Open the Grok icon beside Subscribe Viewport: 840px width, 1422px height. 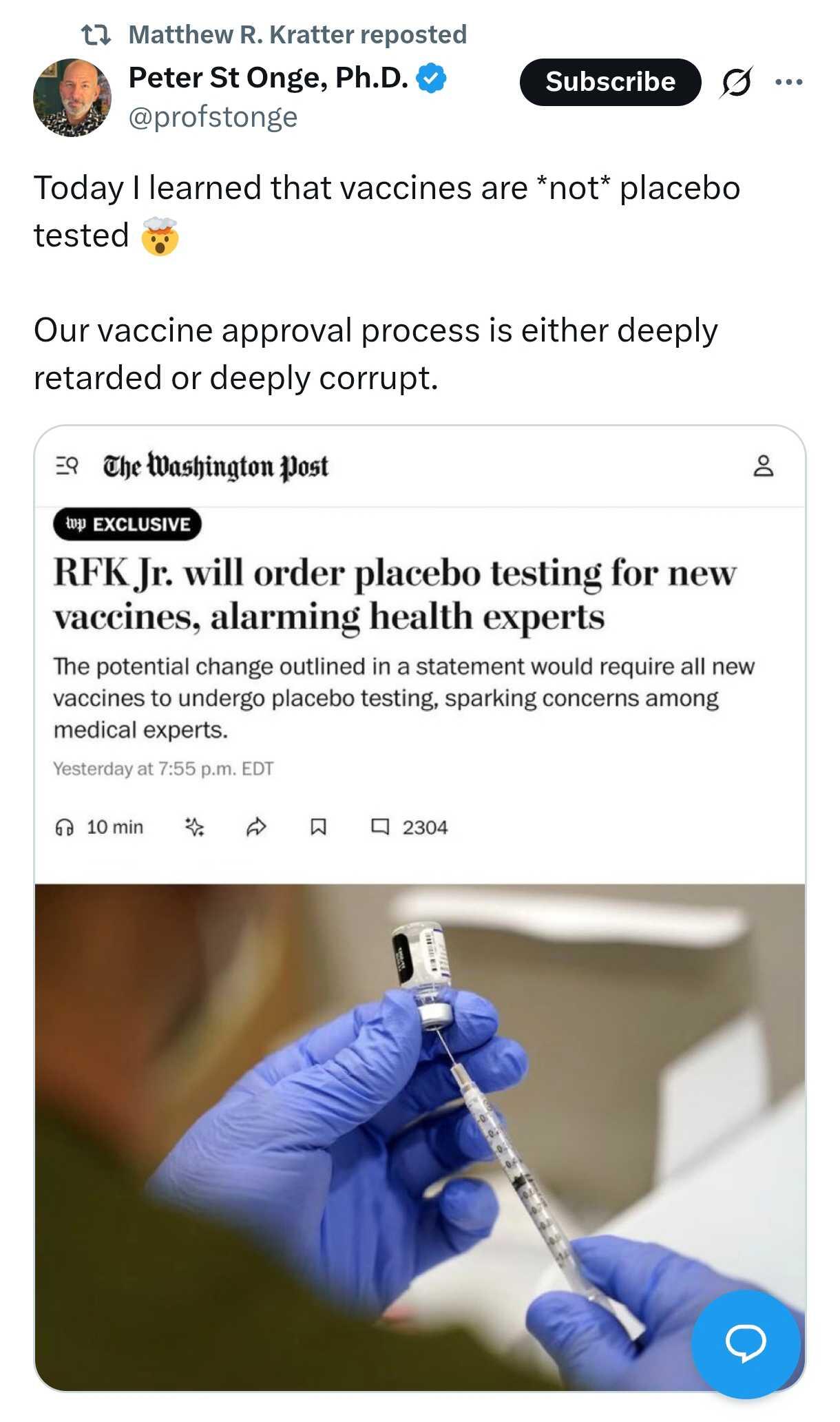tap(736, 83)
